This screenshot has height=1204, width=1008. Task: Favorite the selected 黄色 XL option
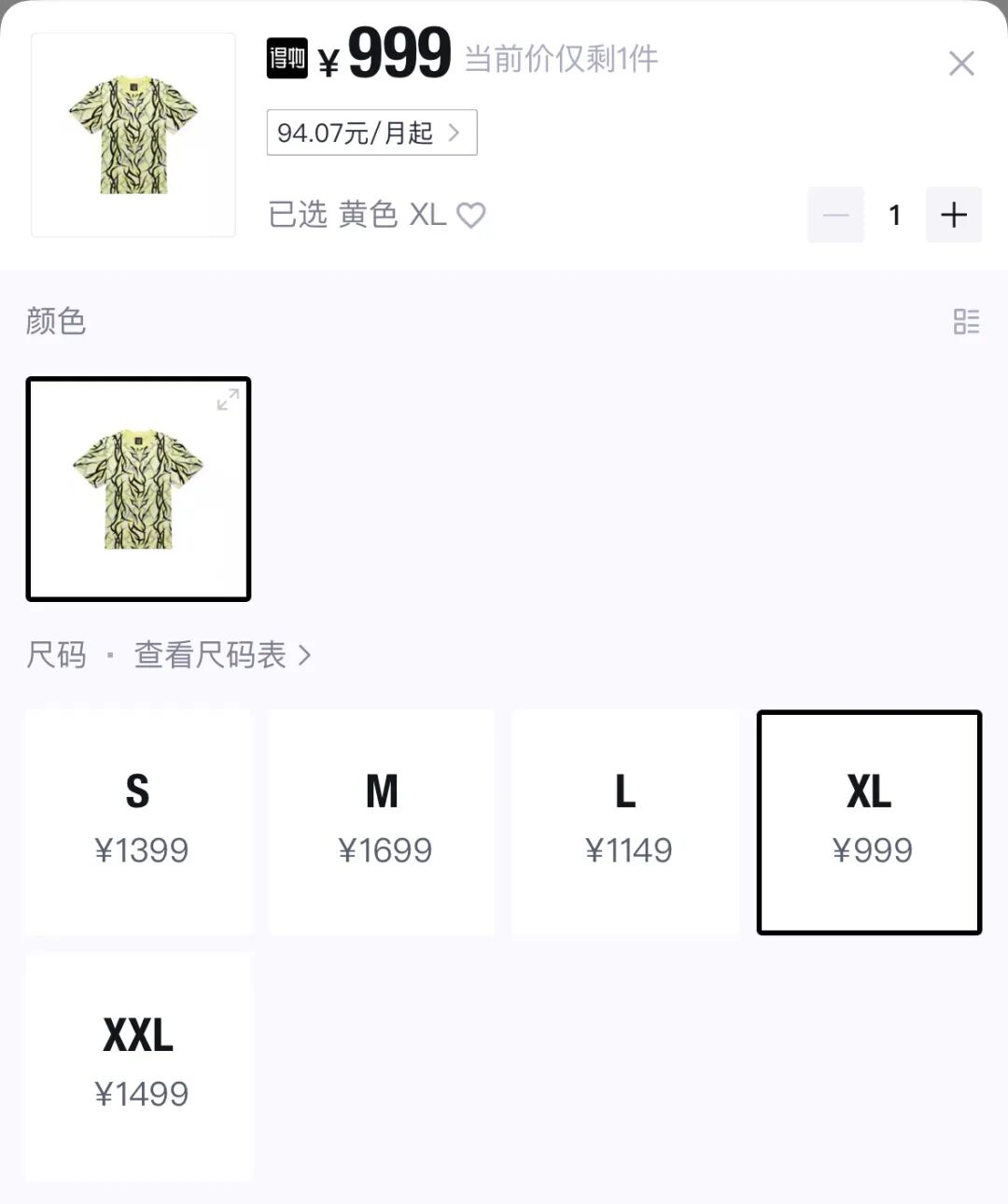tap(470, 215)
